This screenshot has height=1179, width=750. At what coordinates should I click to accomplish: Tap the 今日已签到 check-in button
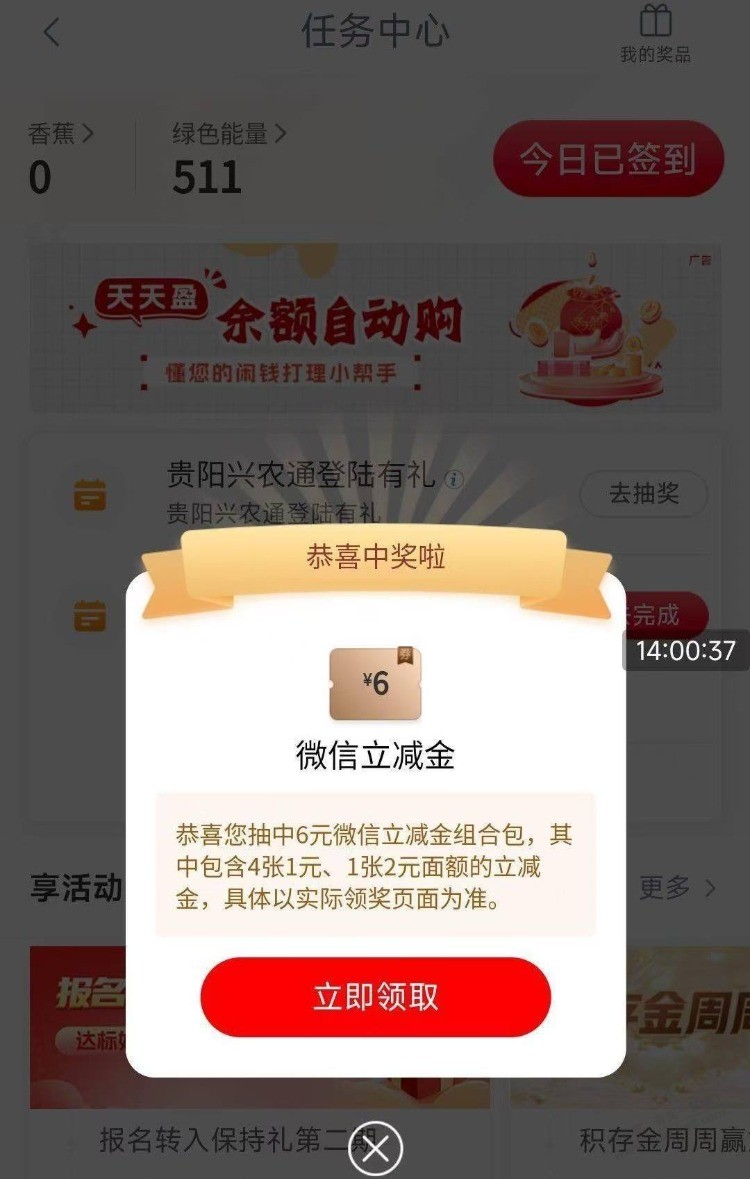(608, 159)
